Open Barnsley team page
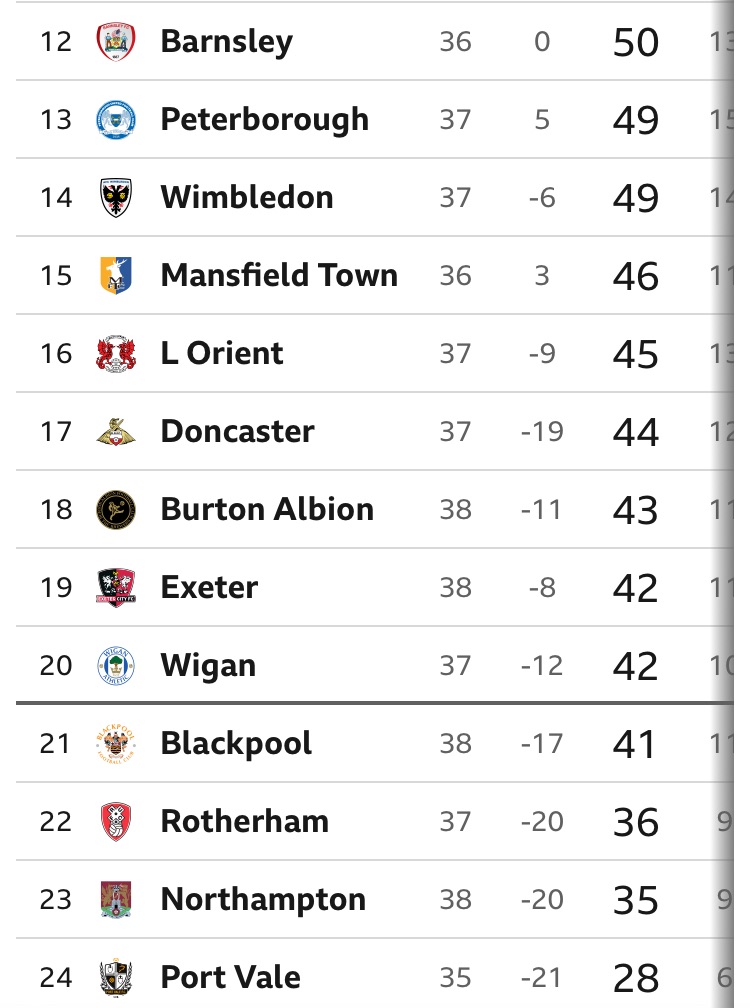The height and width of the screenshot is (1008, 750). pyautogui.click(x=226, y=41)
